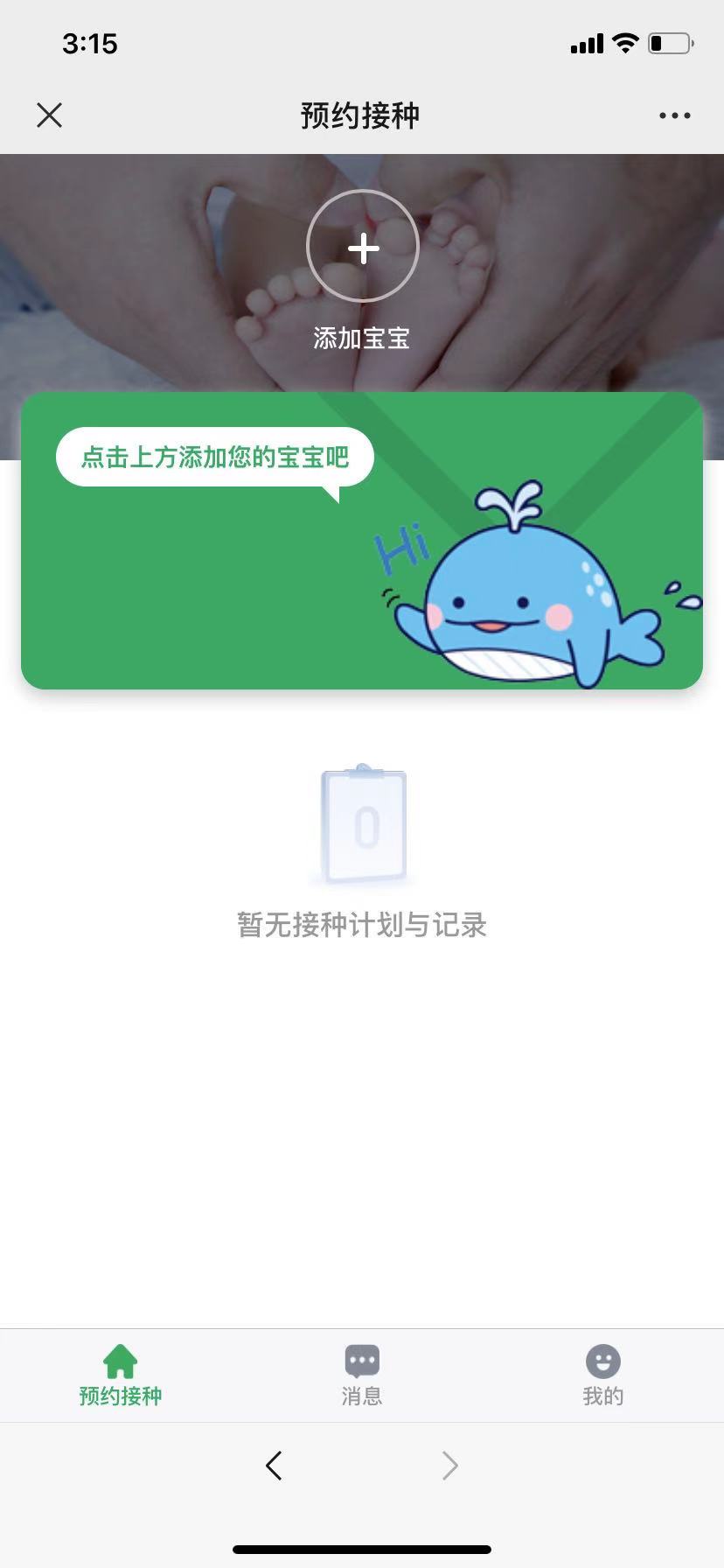Tap the 暂无接种计划与记录 placeholder text
Screen dimensions: 724x1568
click(362, 926)
